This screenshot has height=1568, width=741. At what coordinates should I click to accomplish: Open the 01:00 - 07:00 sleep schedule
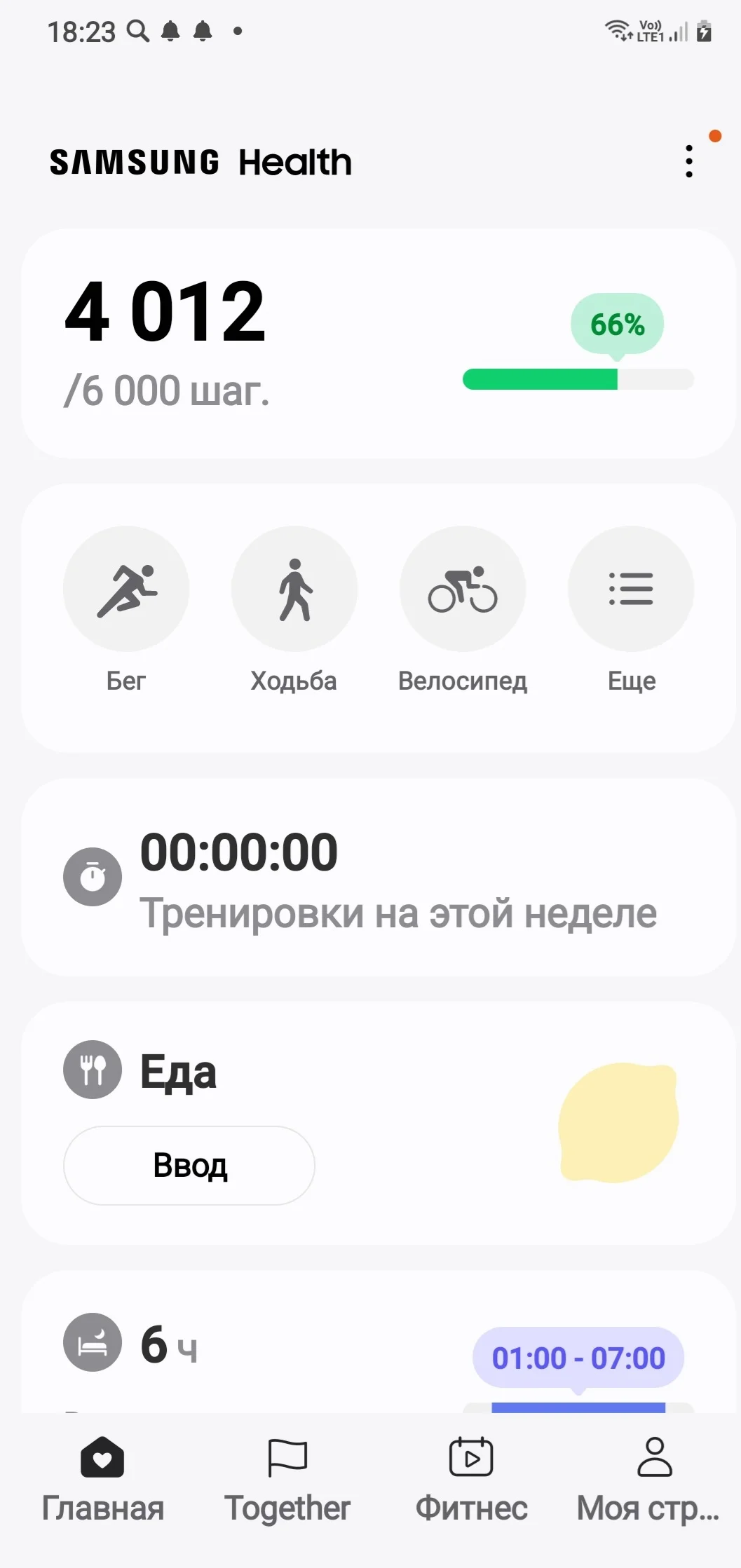pyautogui.click(x=579, y=1357)
